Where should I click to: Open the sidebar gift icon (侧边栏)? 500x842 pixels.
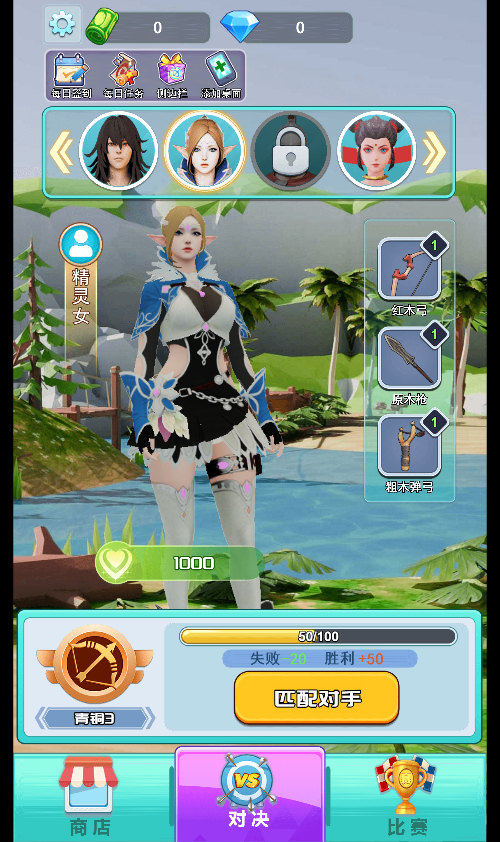click(x=172, y=76)
